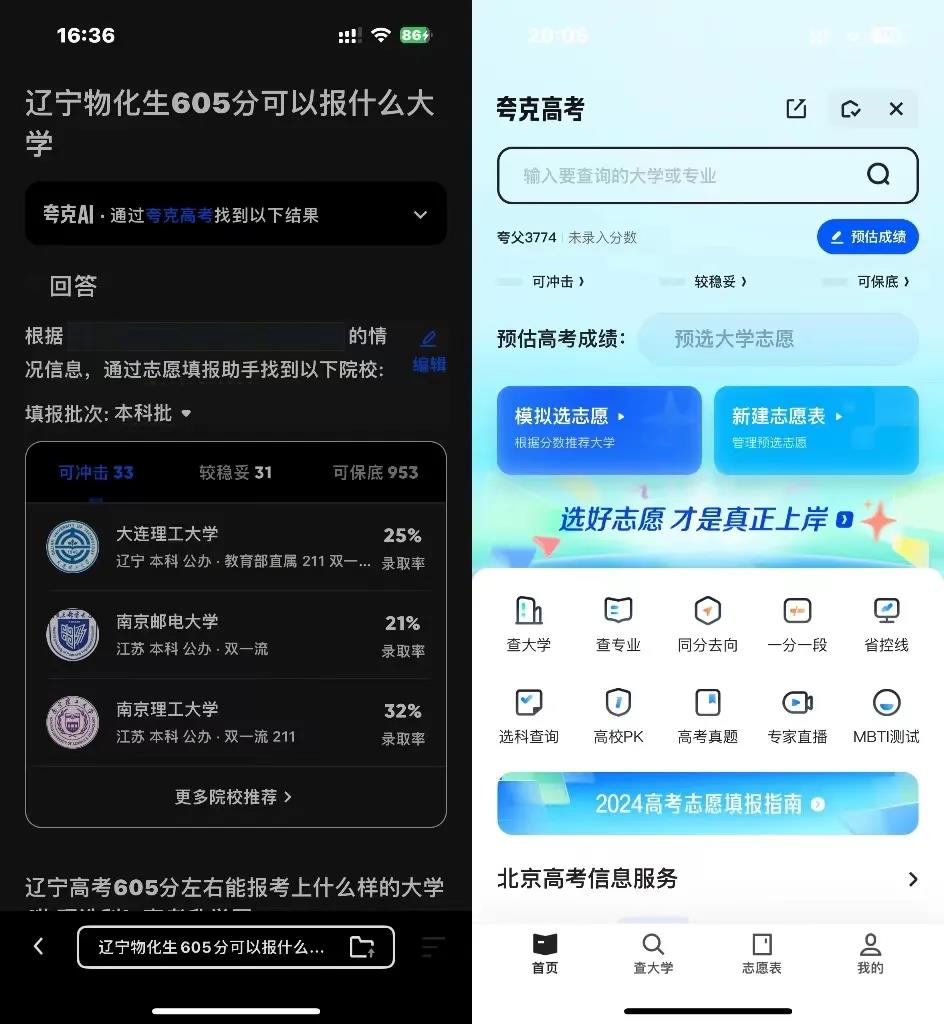Tap the 预估成绩 button
Viewport: 944px width, 1024px height.
coord(867,237)
